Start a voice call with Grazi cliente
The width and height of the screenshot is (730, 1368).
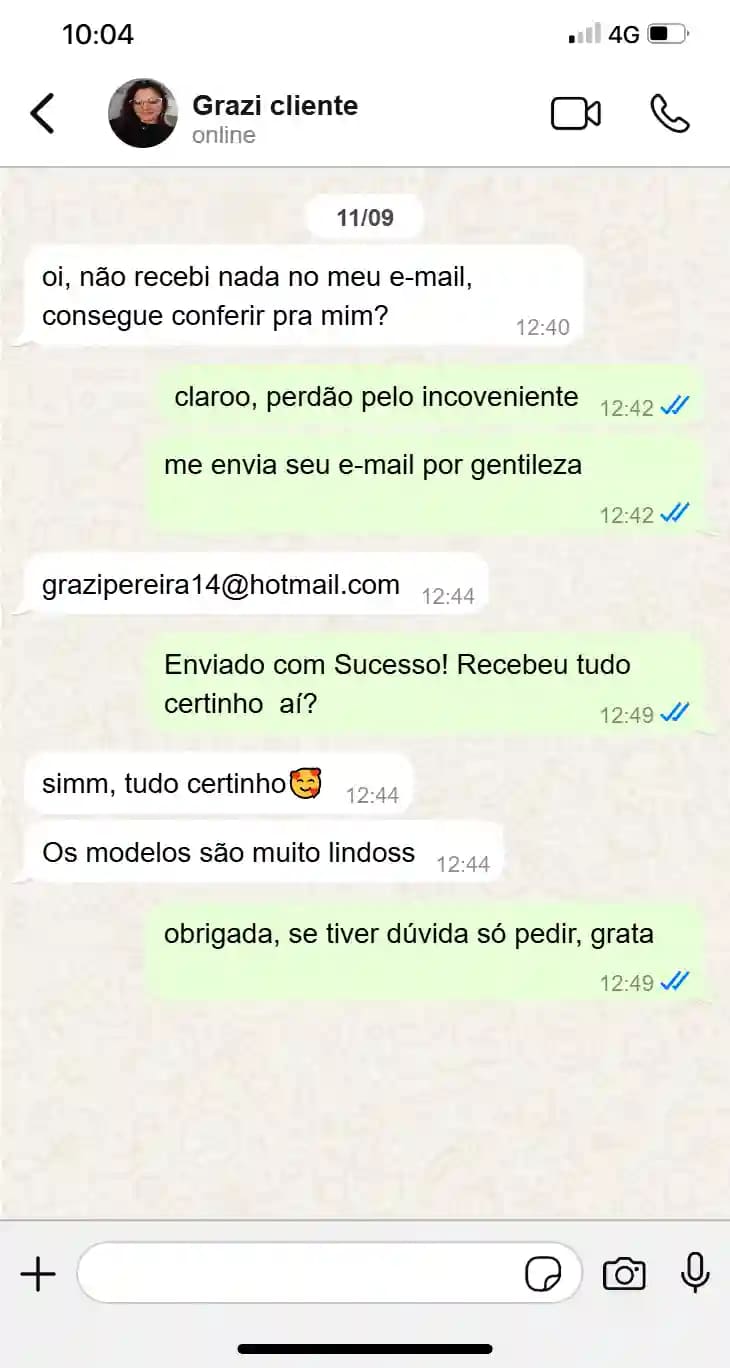pyautogui.click(x=669, y=114)
